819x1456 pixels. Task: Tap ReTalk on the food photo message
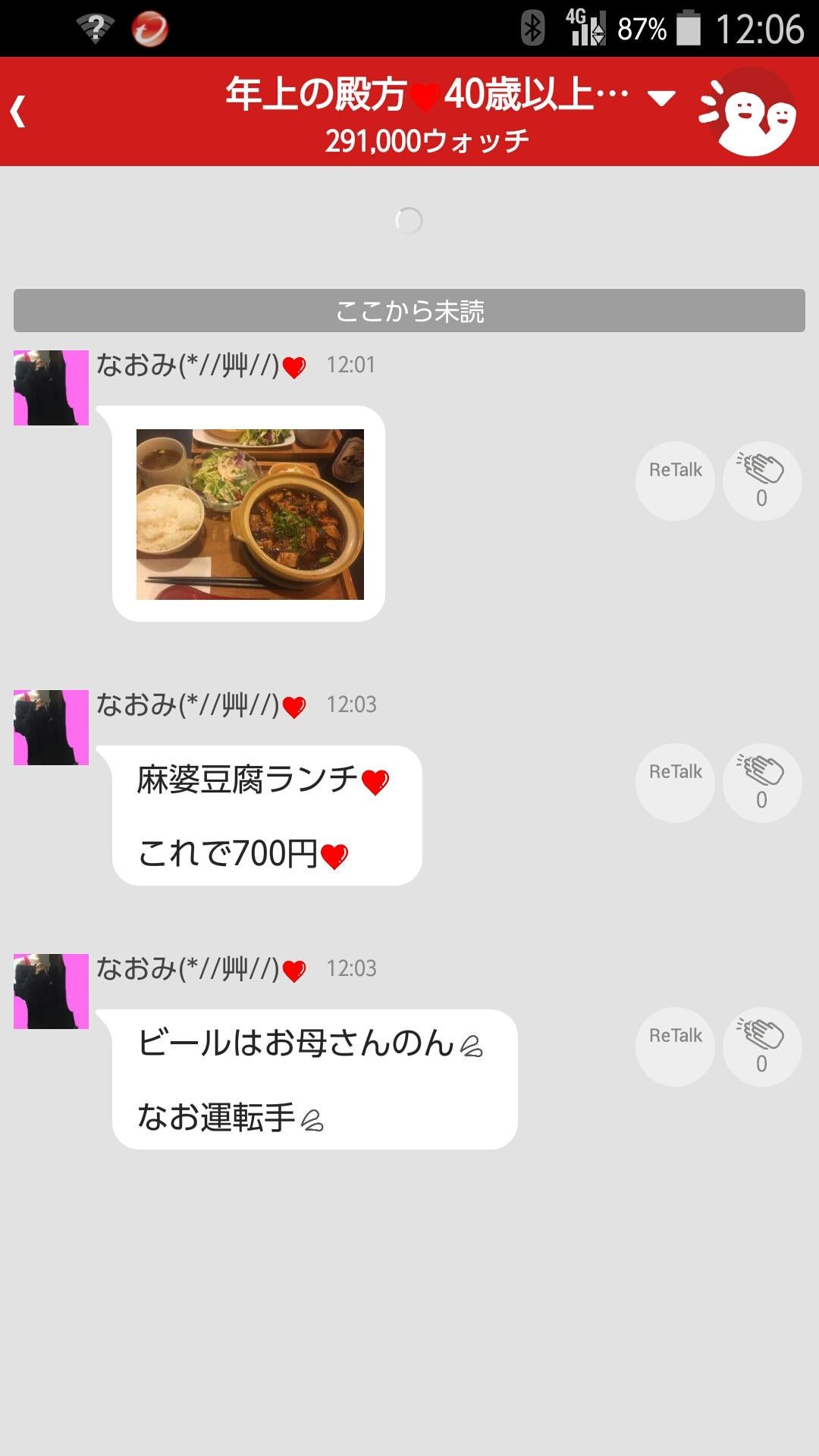coord(673,470)
